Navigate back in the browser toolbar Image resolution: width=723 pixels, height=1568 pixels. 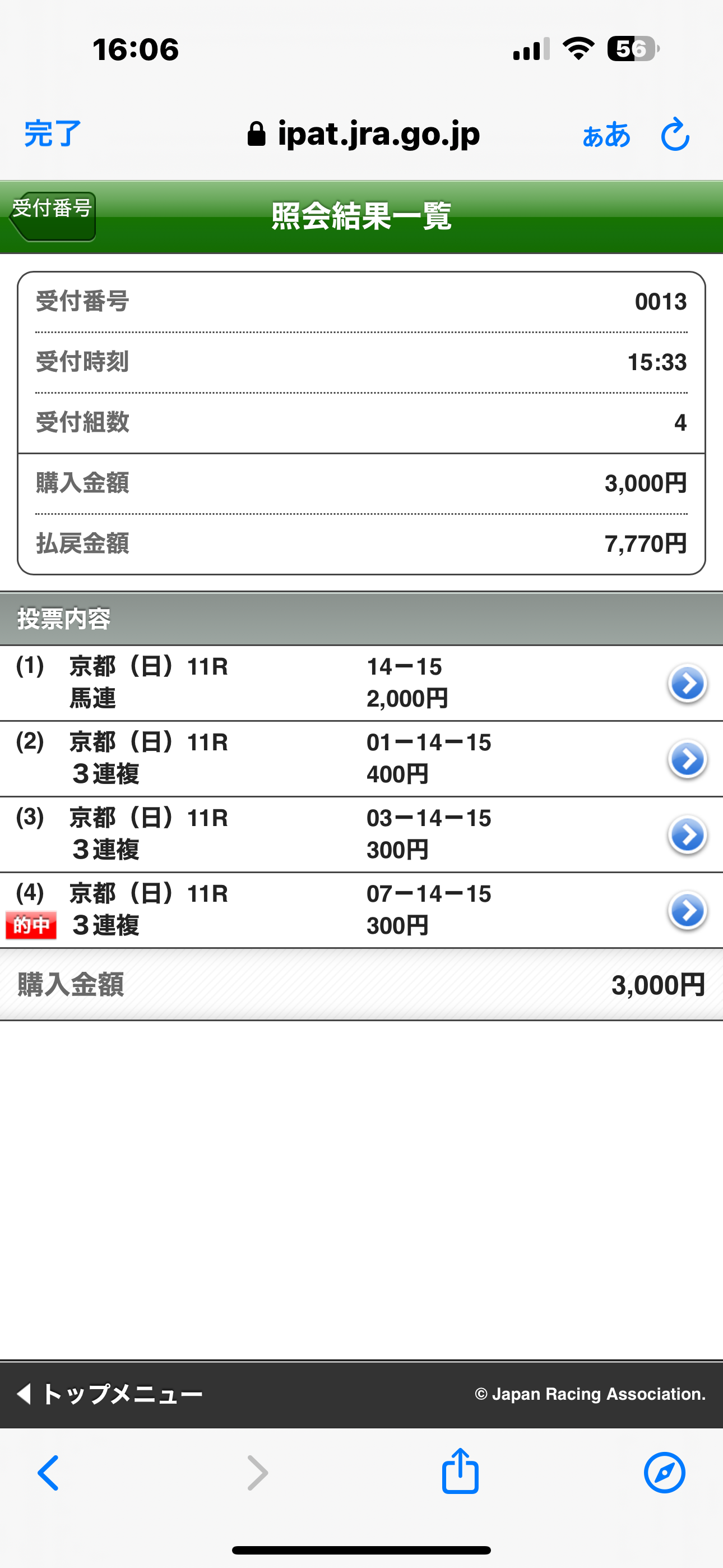(49, 1473)
